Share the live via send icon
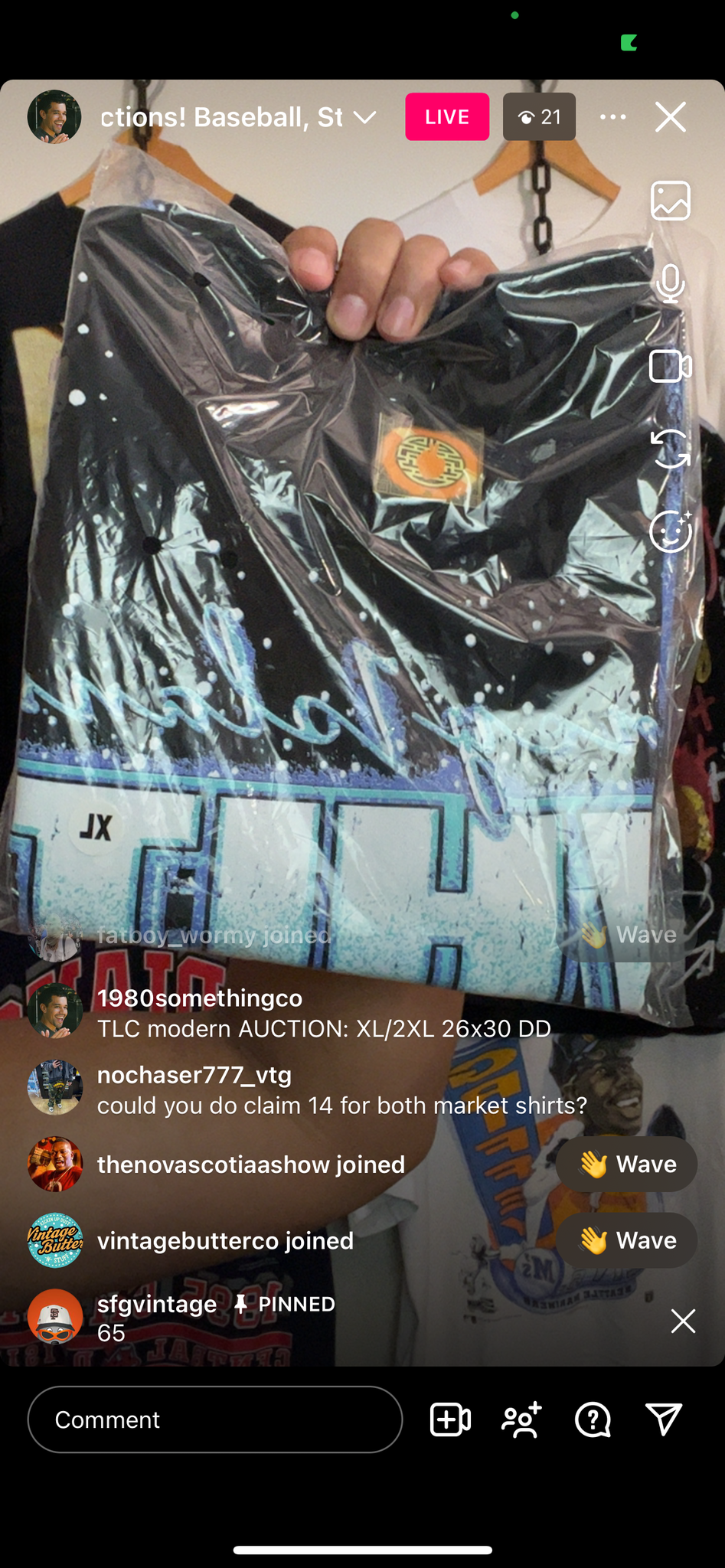The image size is (725, 1568). 663,1419
